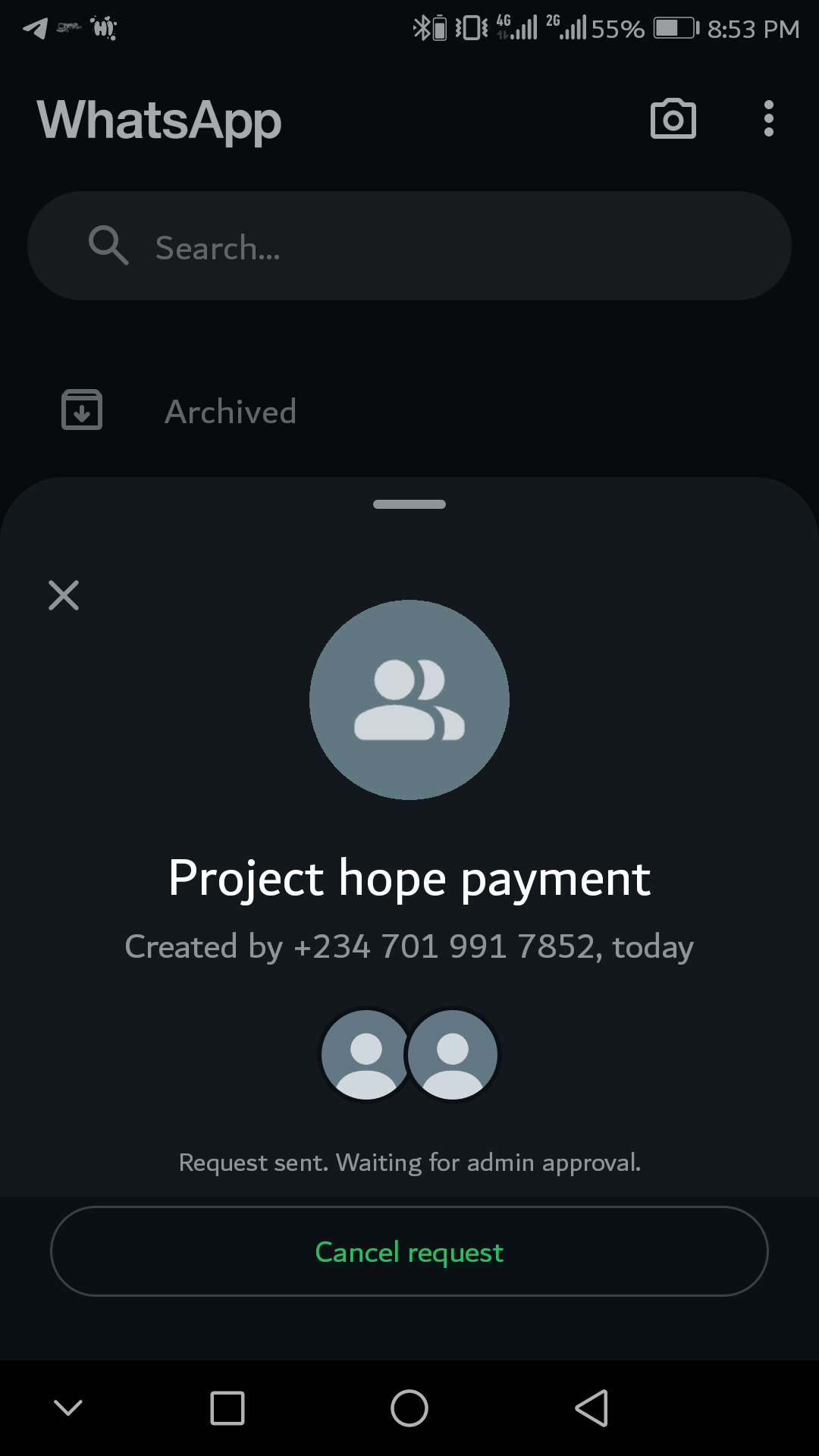
Task: Cancel the group join request
Action: click(409, 1251)
